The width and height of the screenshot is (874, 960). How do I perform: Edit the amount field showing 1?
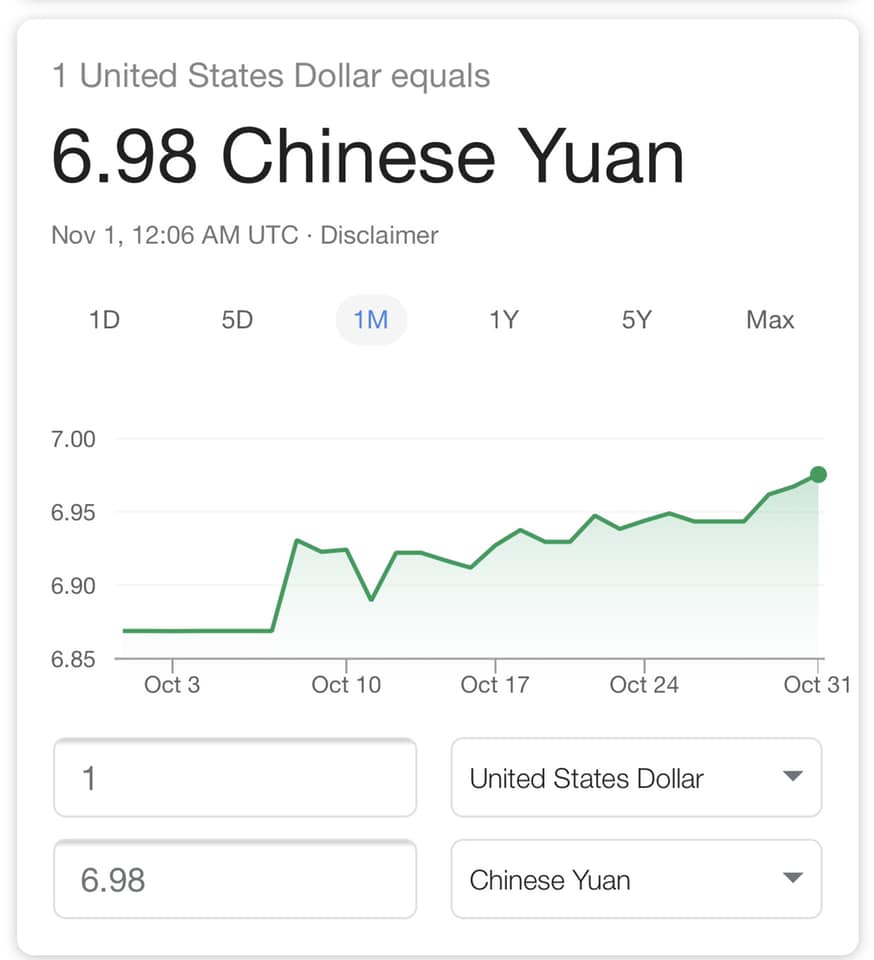234,778
